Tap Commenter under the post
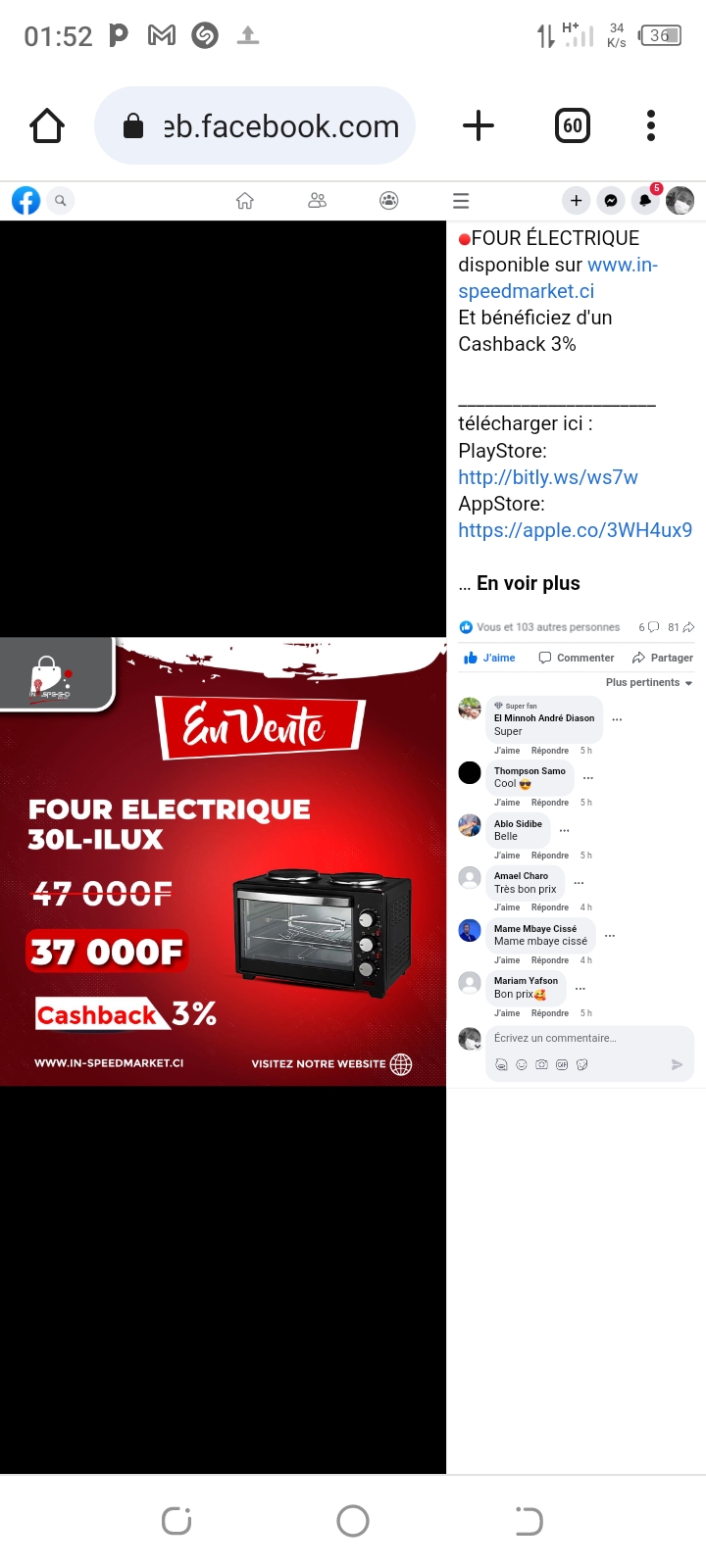This screenshot has width=706, height=1568. [577, 658]
